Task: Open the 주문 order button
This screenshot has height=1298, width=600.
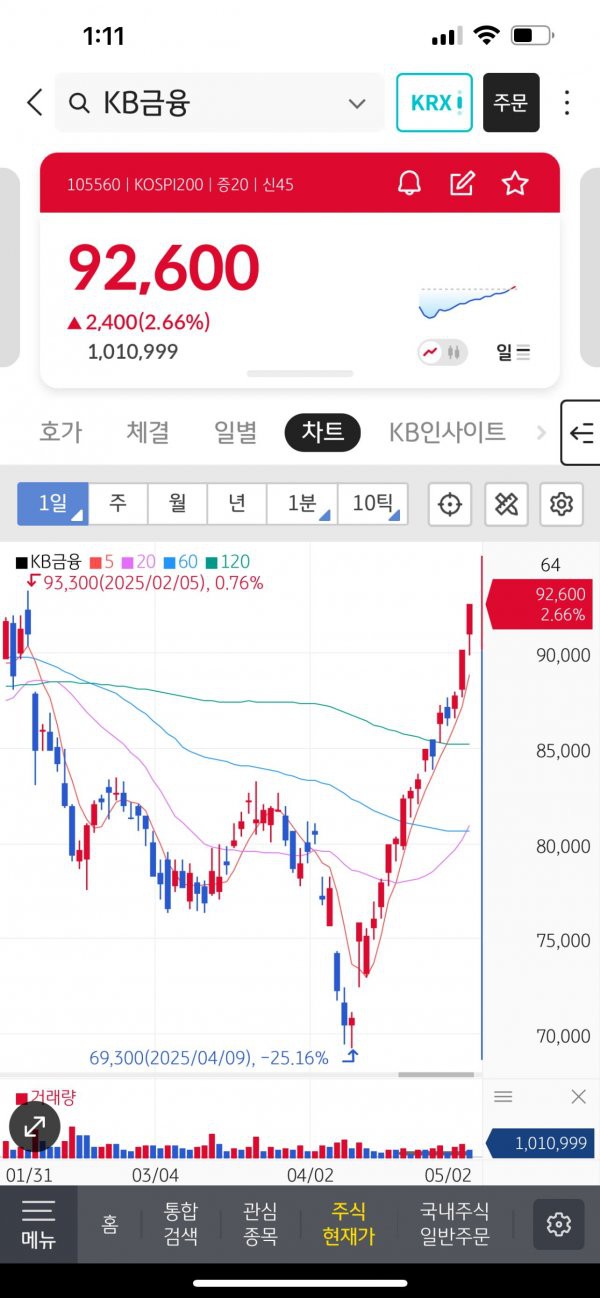Action: pyautogui.click(x=511, y=102)
